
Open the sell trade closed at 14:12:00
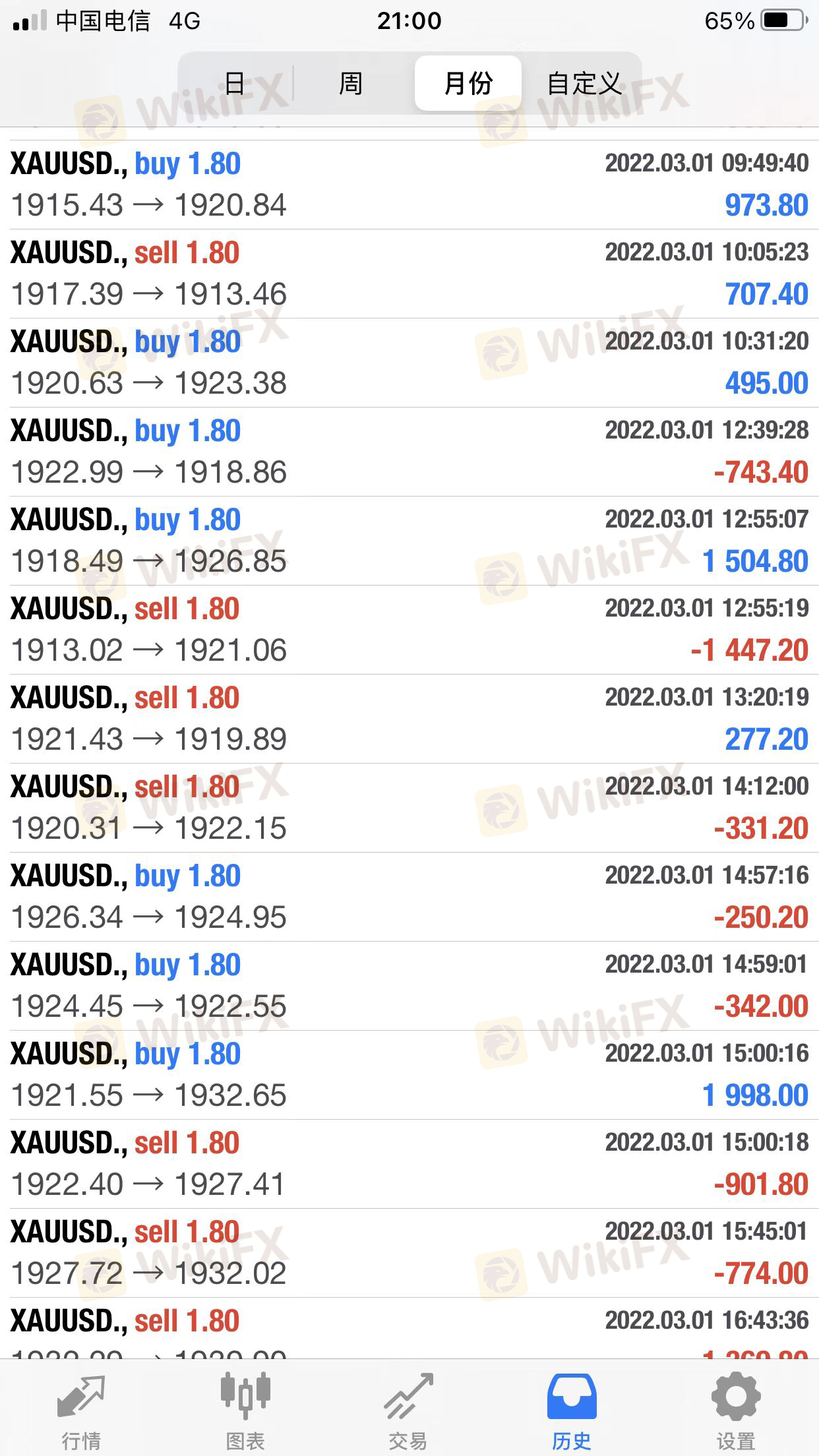[409, 808]
